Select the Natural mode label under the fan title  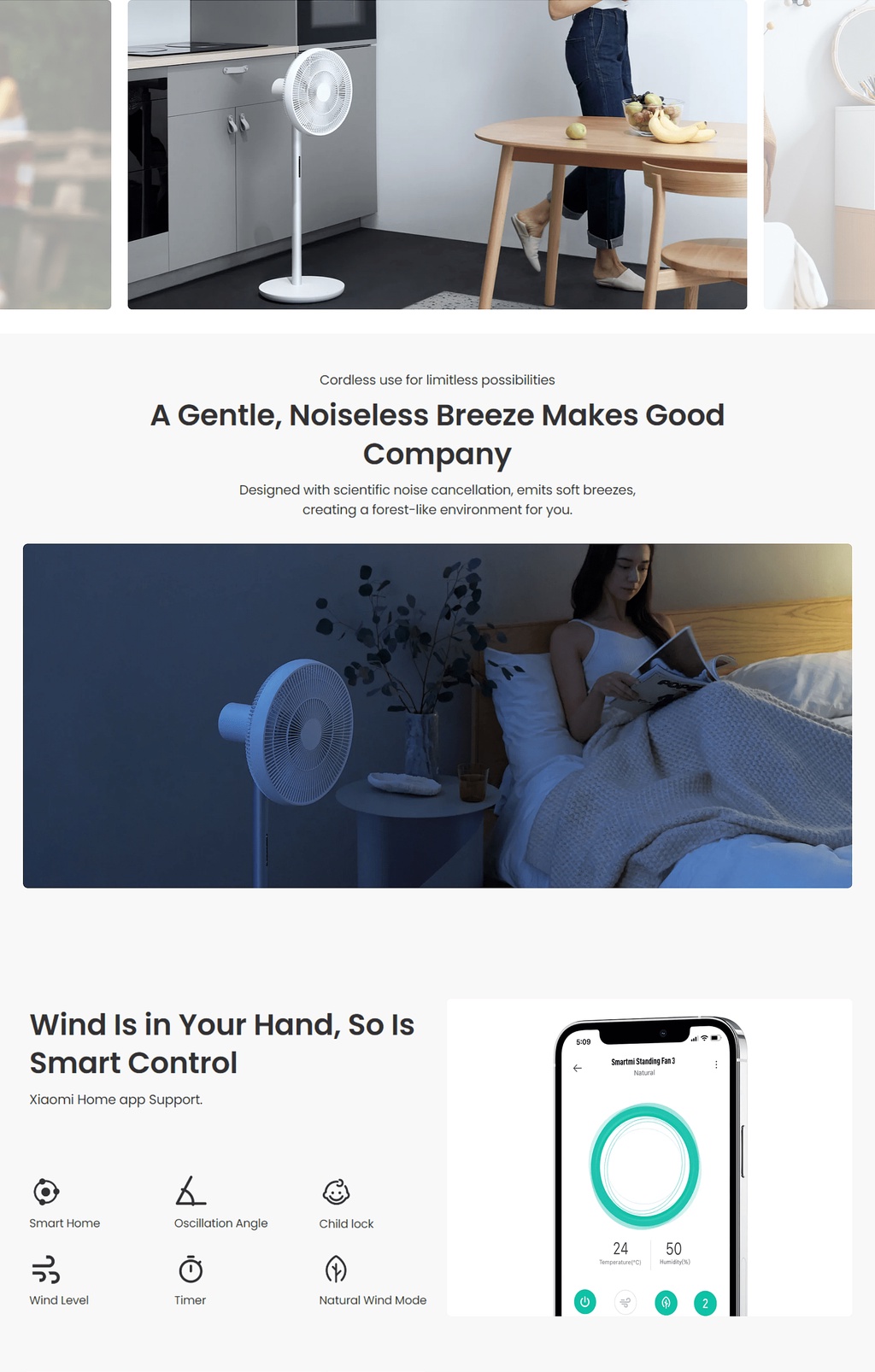point(644,1072)
